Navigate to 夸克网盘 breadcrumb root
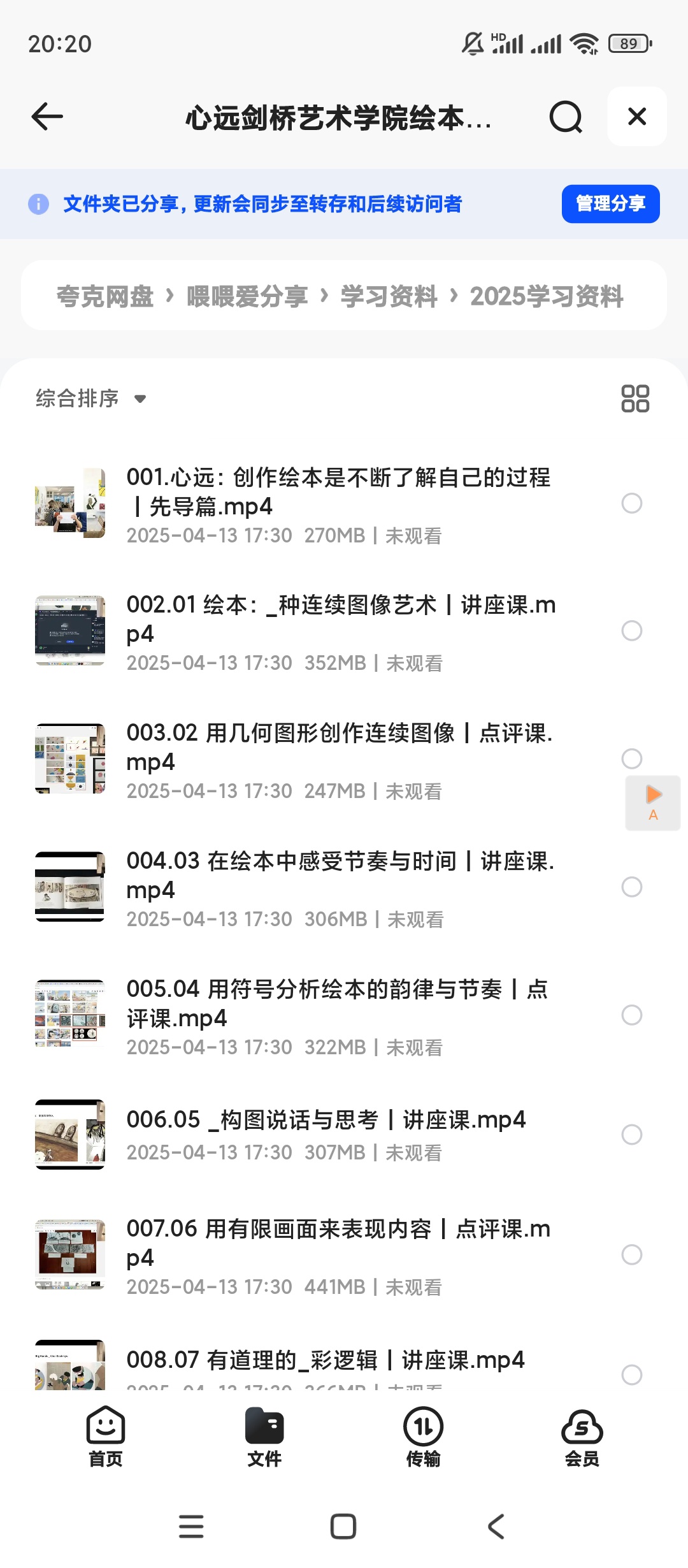688x1568 pixels. (104, 296)
